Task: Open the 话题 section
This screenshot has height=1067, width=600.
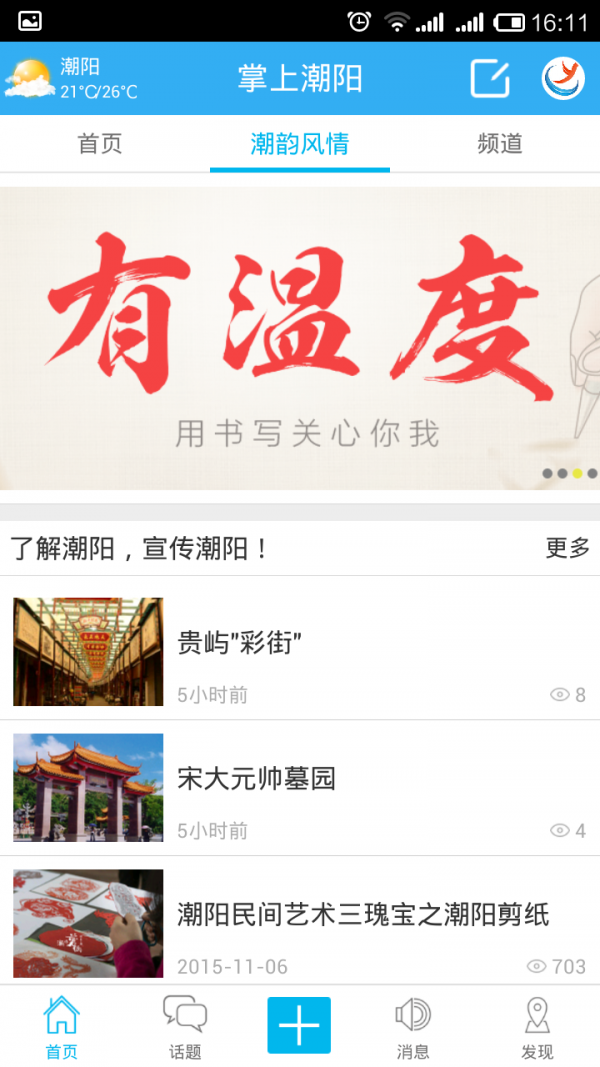Action: [185, 1027]
